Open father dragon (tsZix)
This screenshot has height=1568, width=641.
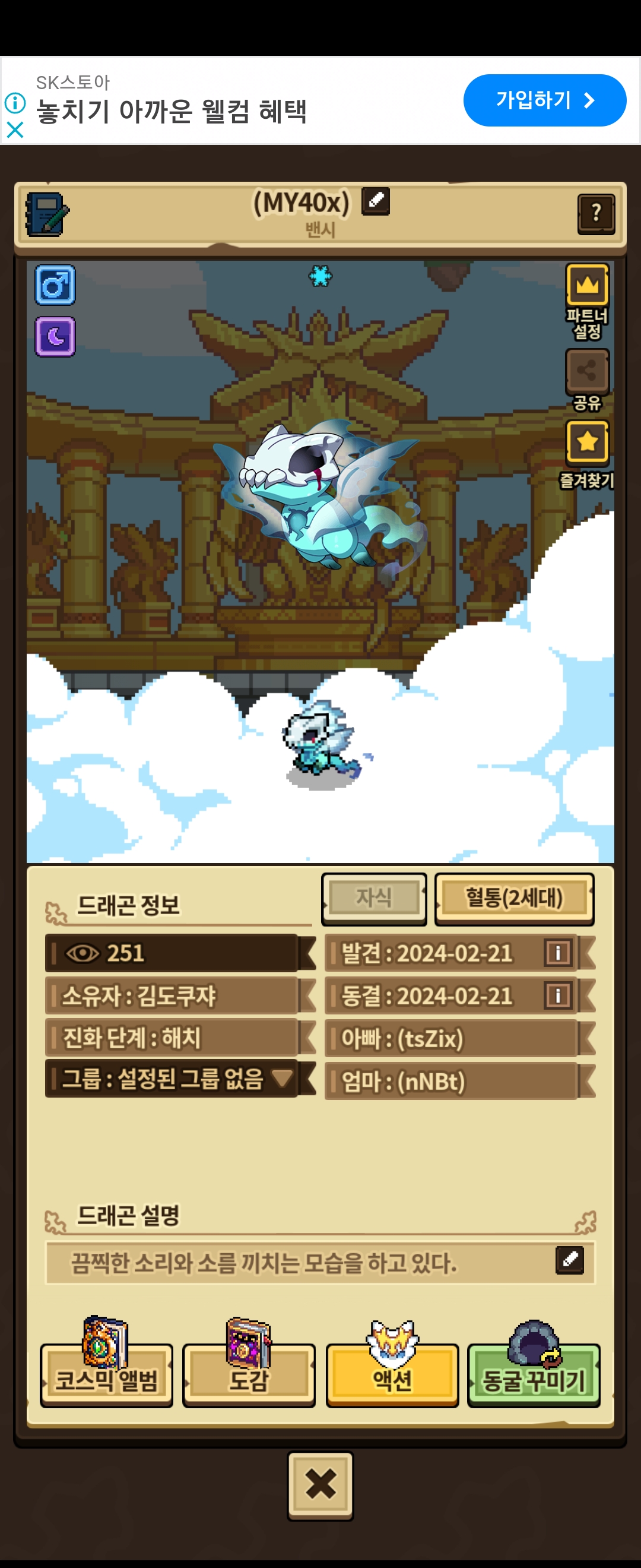coord(451,1038)
